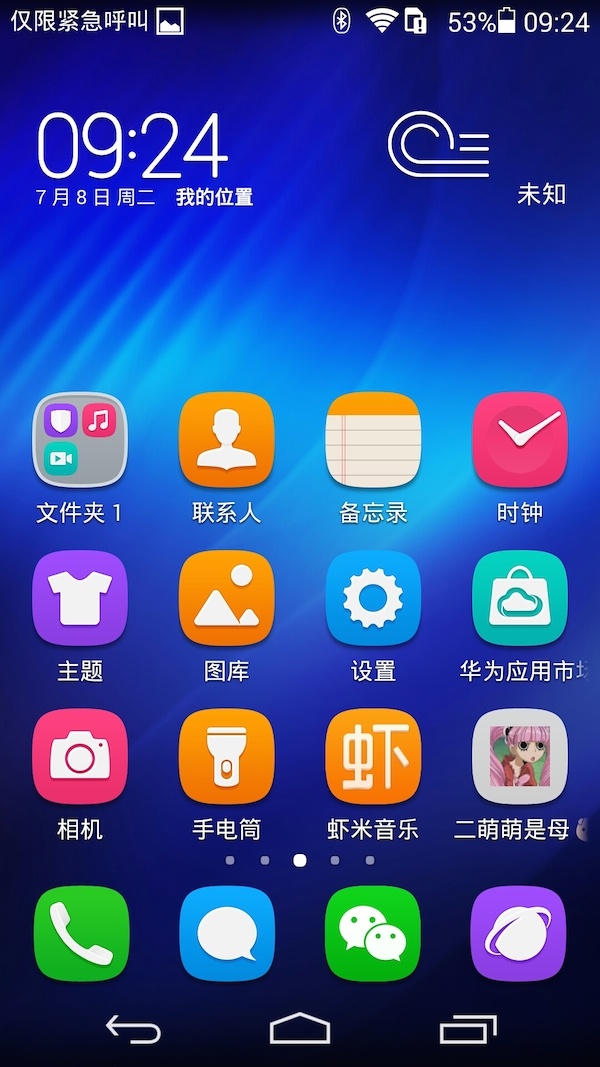Open the 联系人 contacts app
This screenshot has height=1067, width=600.
click(226, 440)
